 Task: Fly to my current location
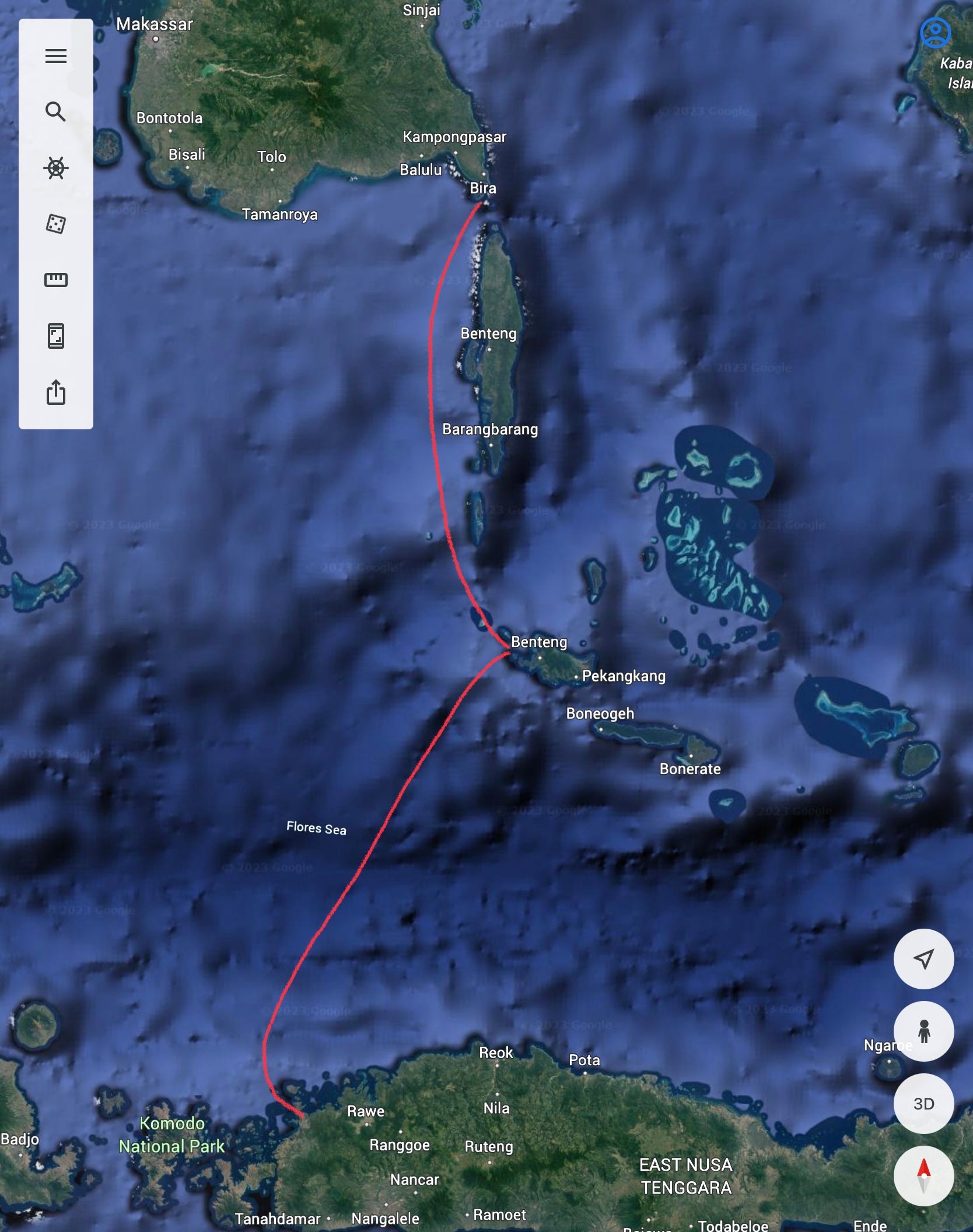pyautogui.click(x=924, y=958)
